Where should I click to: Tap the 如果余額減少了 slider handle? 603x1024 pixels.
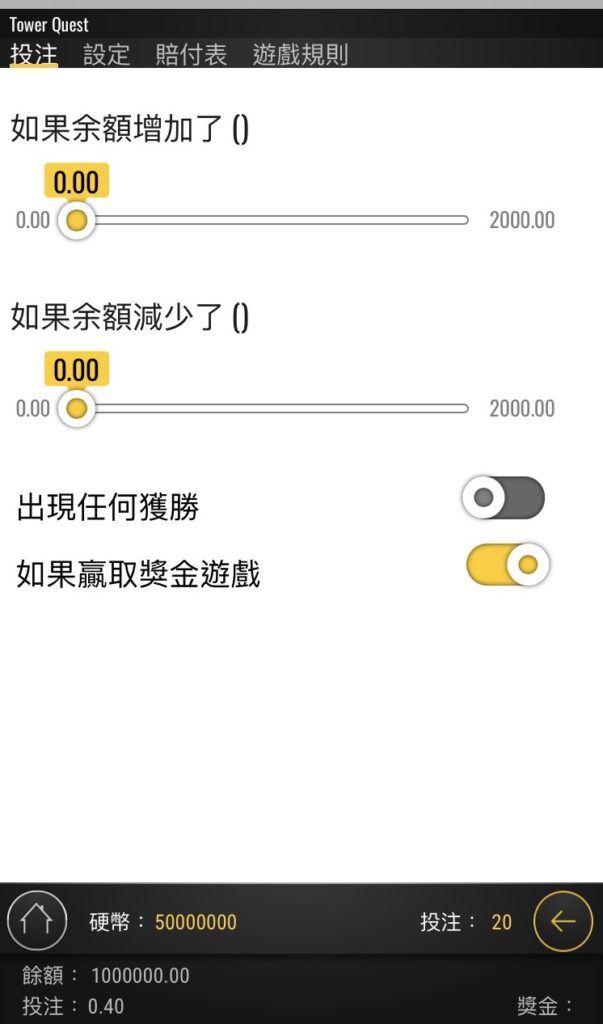[x=76, y=408]
